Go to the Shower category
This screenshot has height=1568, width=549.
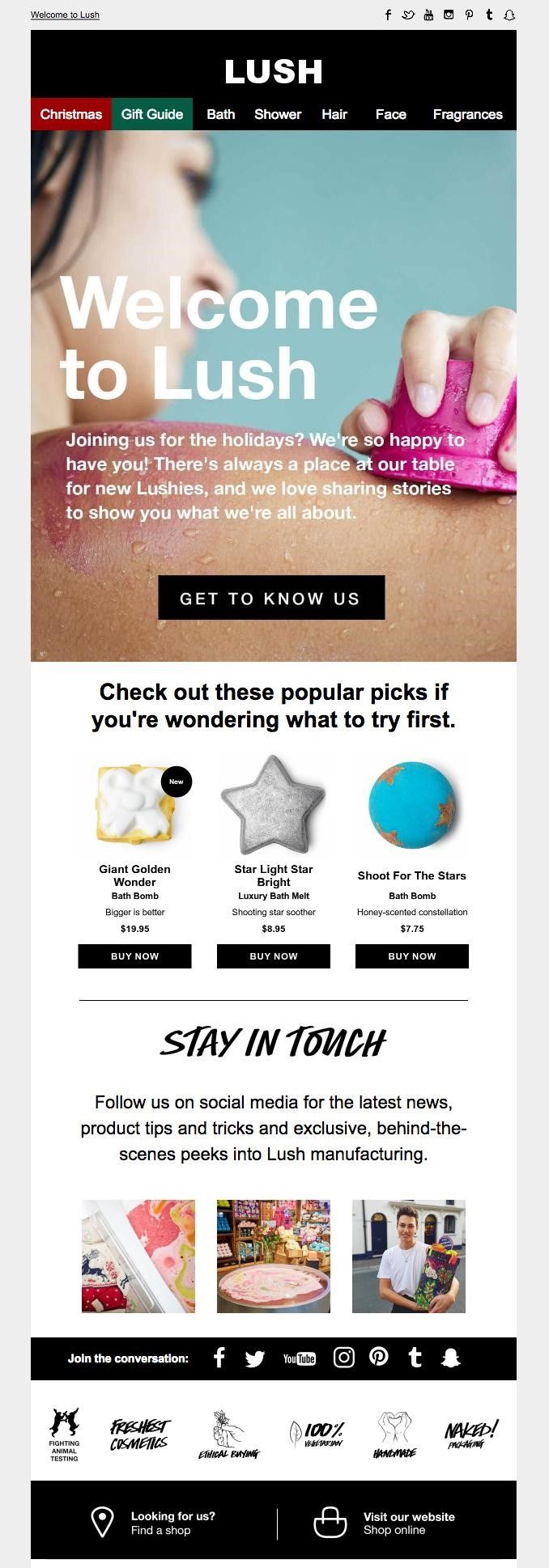[x=278, y=114]
